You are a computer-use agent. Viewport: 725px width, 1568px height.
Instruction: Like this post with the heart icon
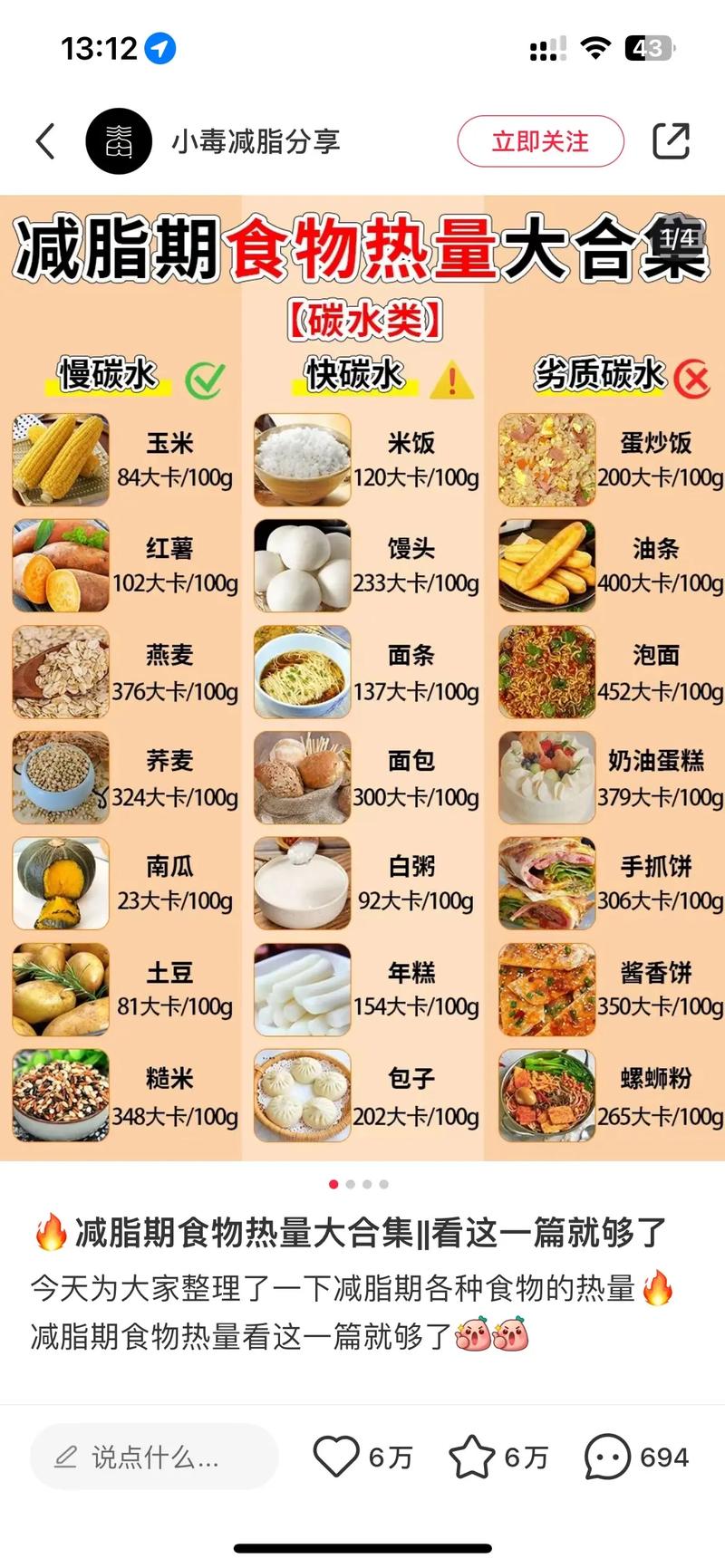click(x=336, y=1457)
